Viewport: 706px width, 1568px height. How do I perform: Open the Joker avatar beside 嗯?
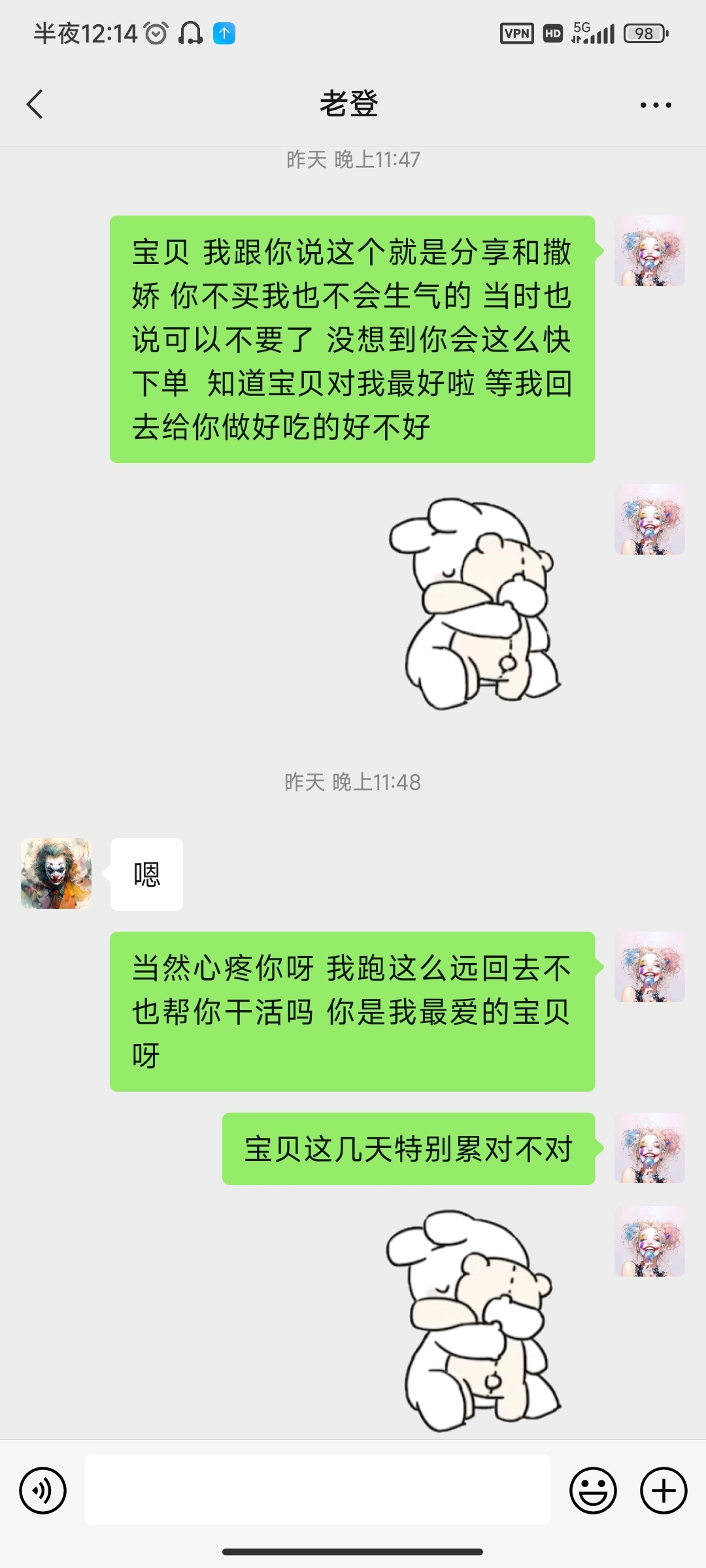coord(56,874)
